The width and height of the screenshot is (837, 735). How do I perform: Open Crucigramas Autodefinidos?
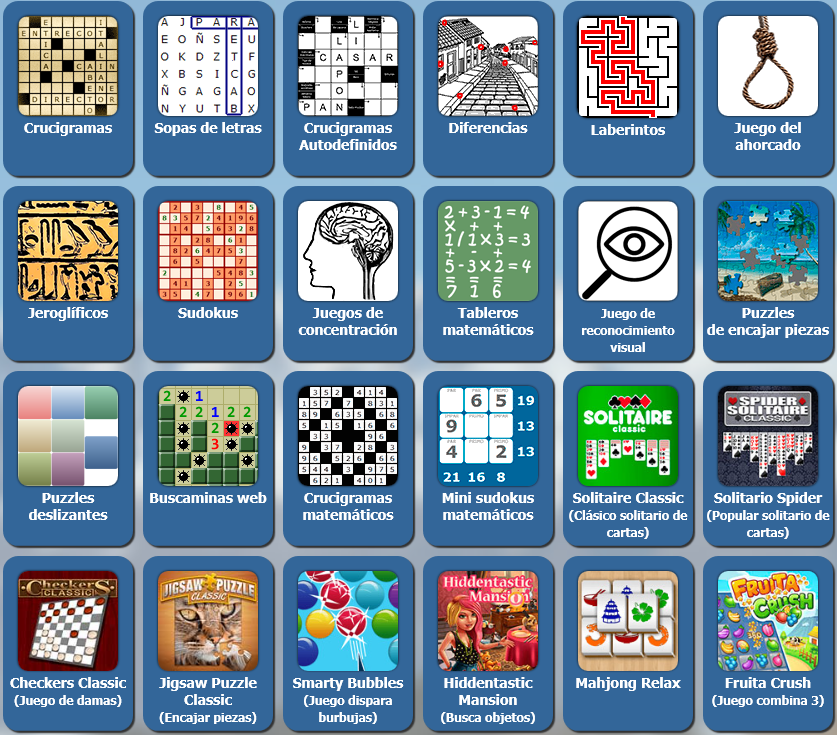coord(348,67)
